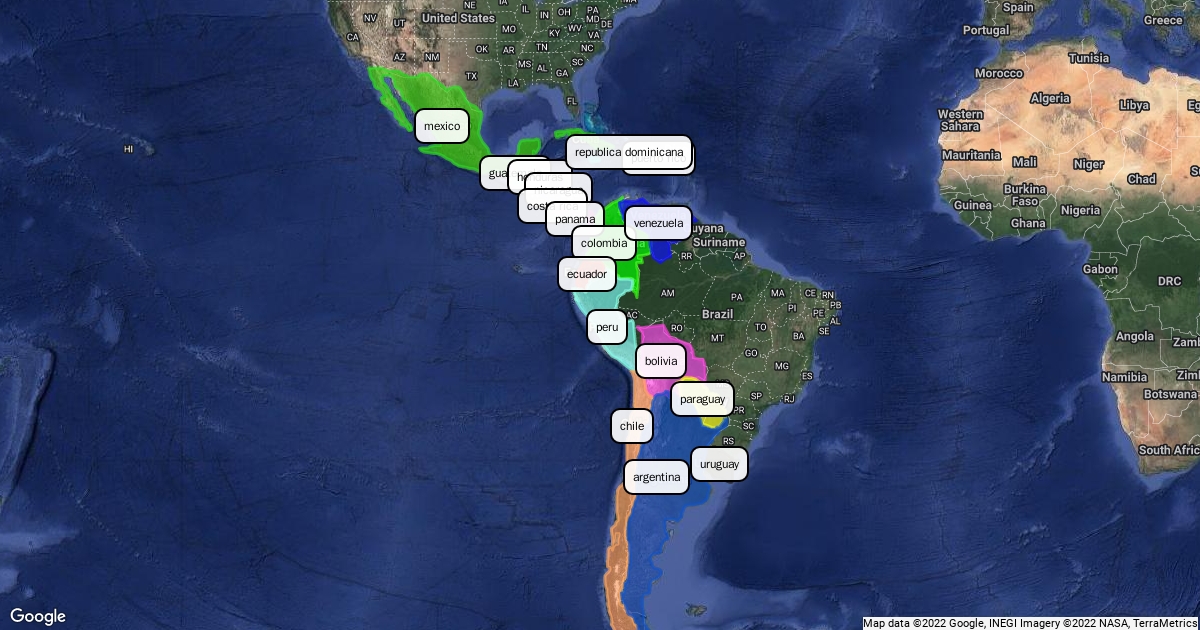1200x630 pixels.
Task: Tap the panama marker
Action: point(574,219)
